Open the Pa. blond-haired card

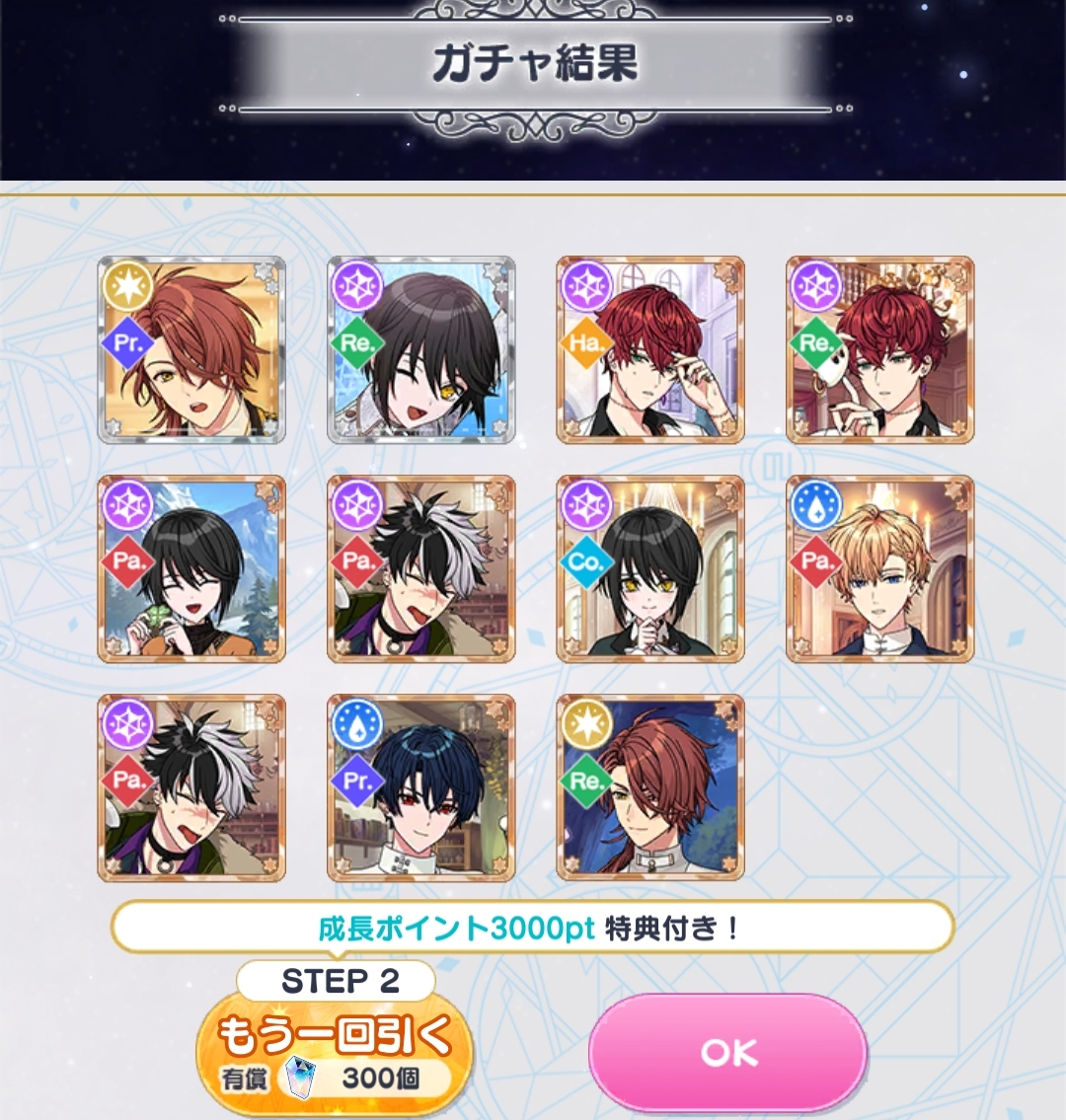[879, 569]
